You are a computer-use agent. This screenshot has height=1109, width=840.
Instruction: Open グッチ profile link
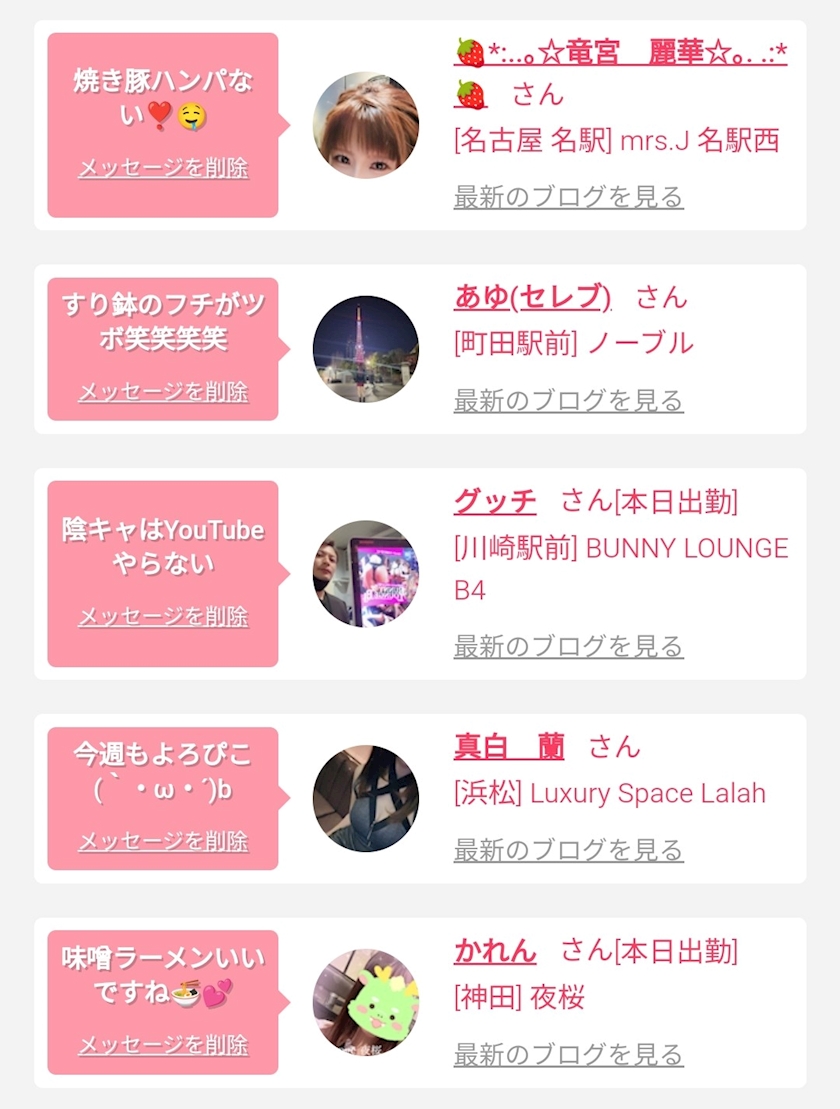(x=495, y=501)
